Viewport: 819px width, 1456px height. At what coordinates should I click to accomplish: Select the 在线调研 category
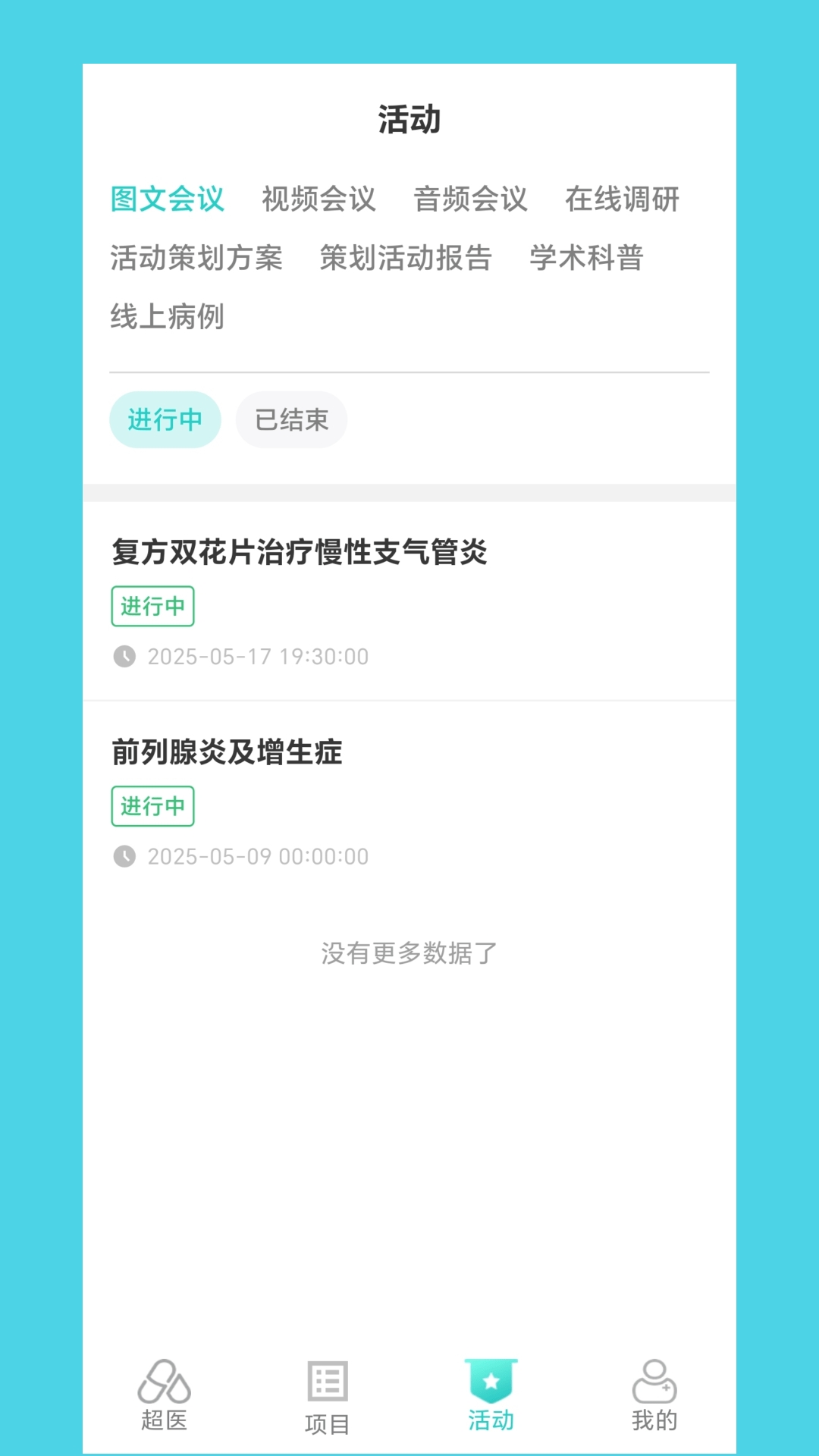pyautogui.click(x=622, y=199)
